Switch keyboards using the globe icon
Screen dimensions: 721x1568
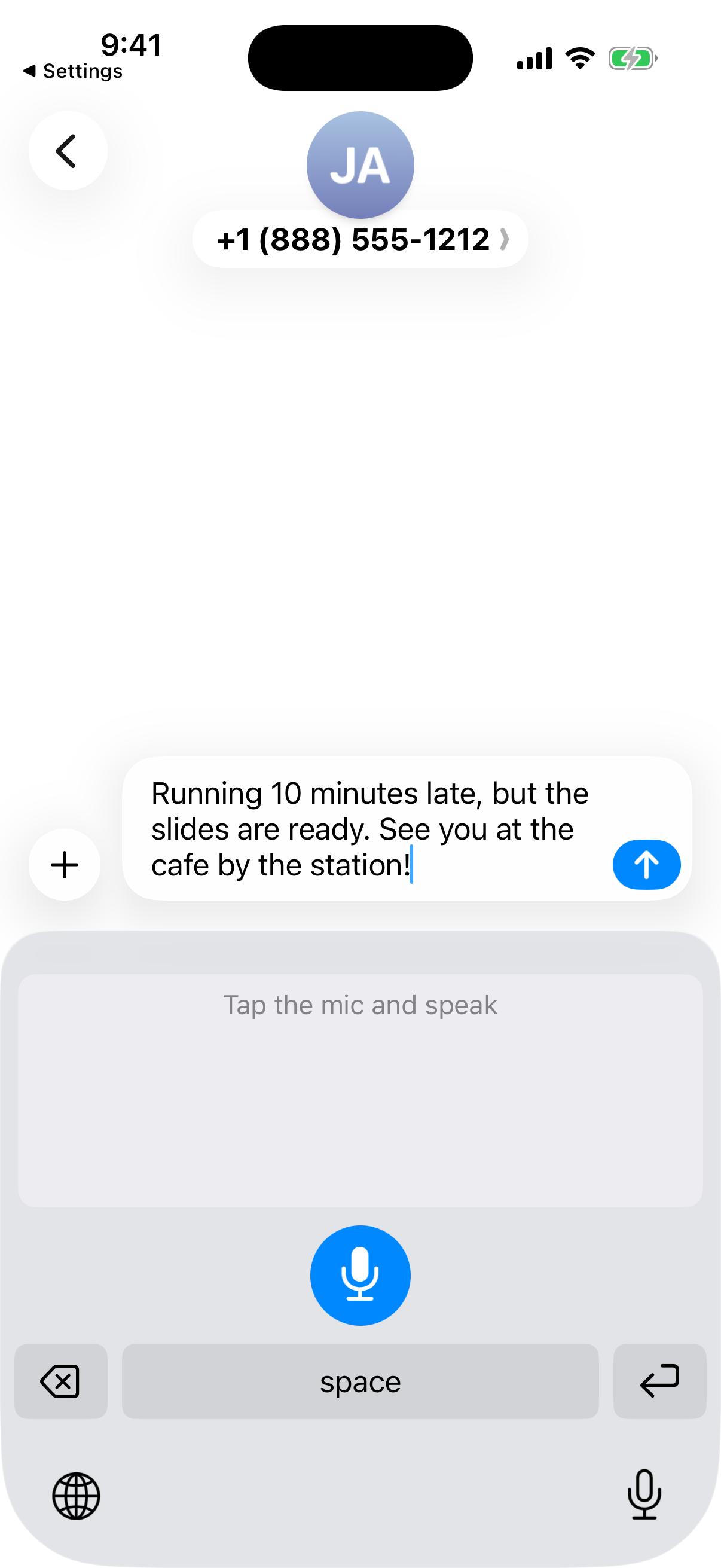(76, 1496)
